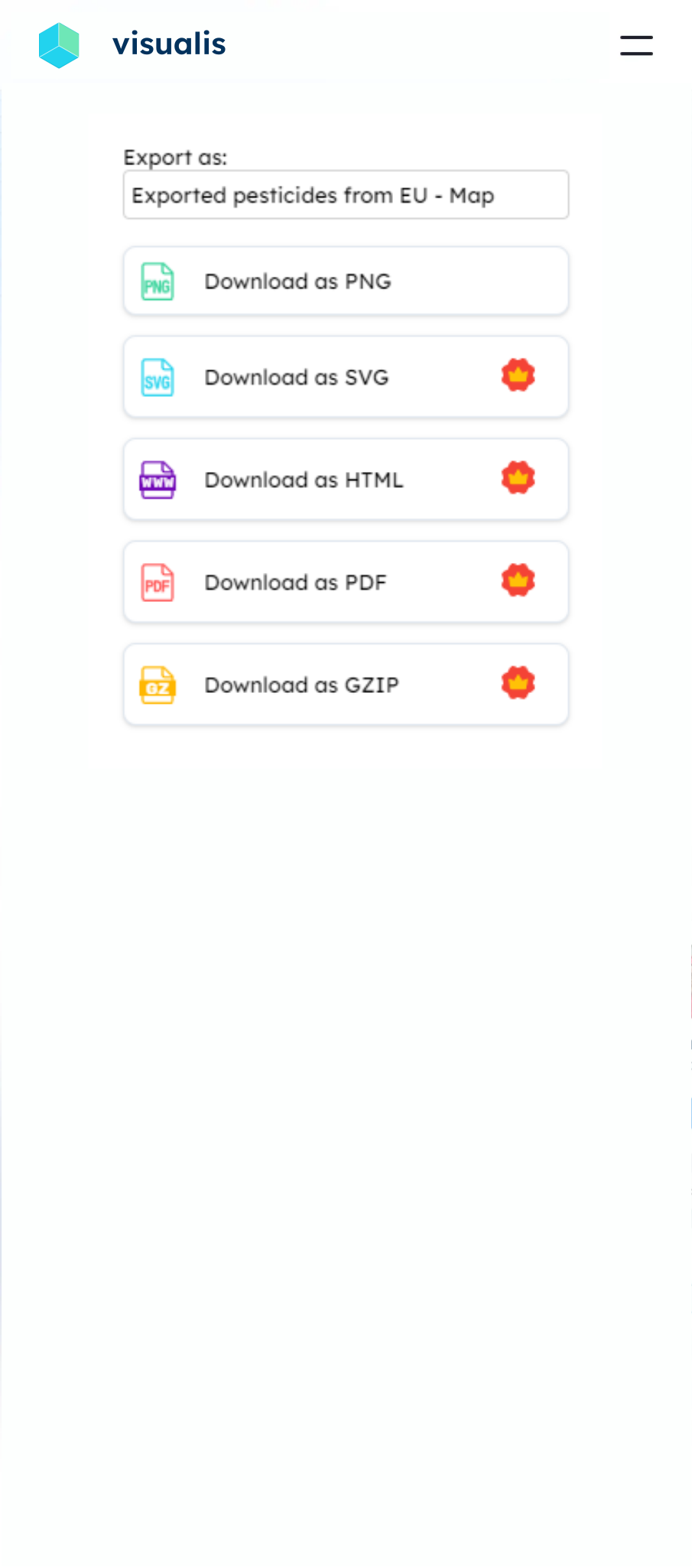This screenshot has height=1568, width=692.
Task: Edit the export file name field
Action: coord(346,195)
